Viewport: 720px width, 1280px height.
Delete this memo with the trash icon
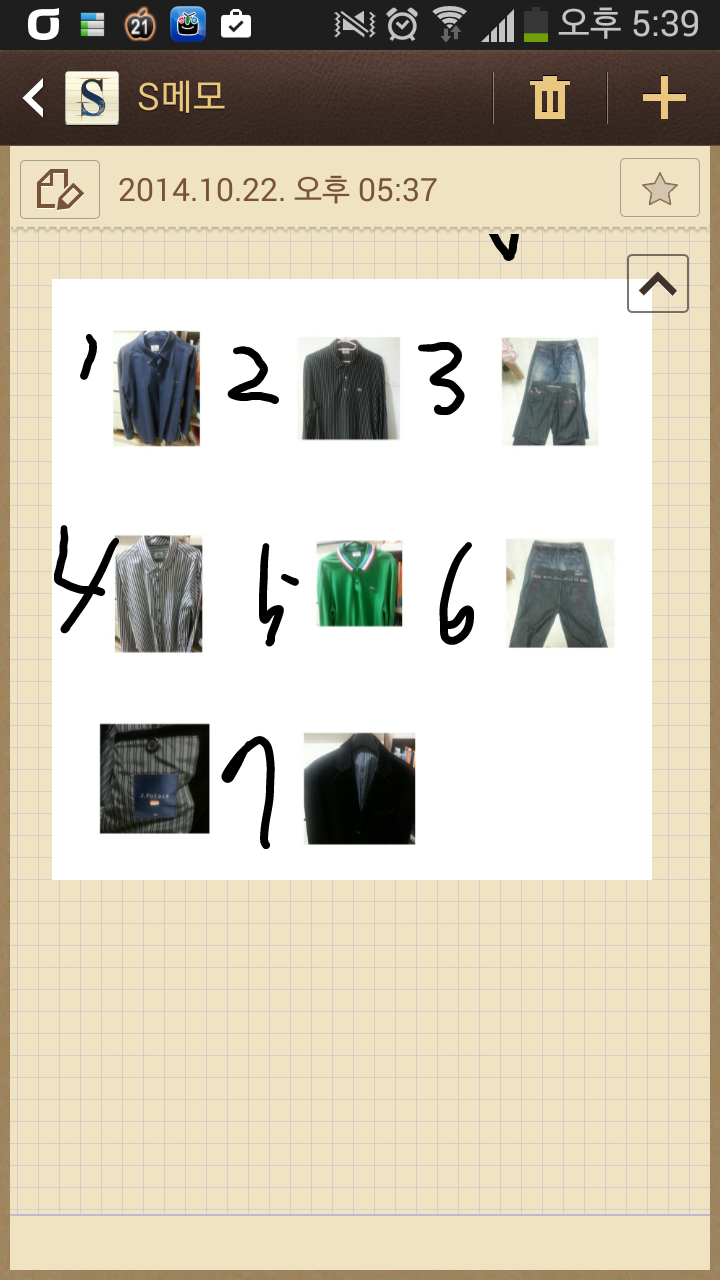pyautogui.click(x=549, y=98)
